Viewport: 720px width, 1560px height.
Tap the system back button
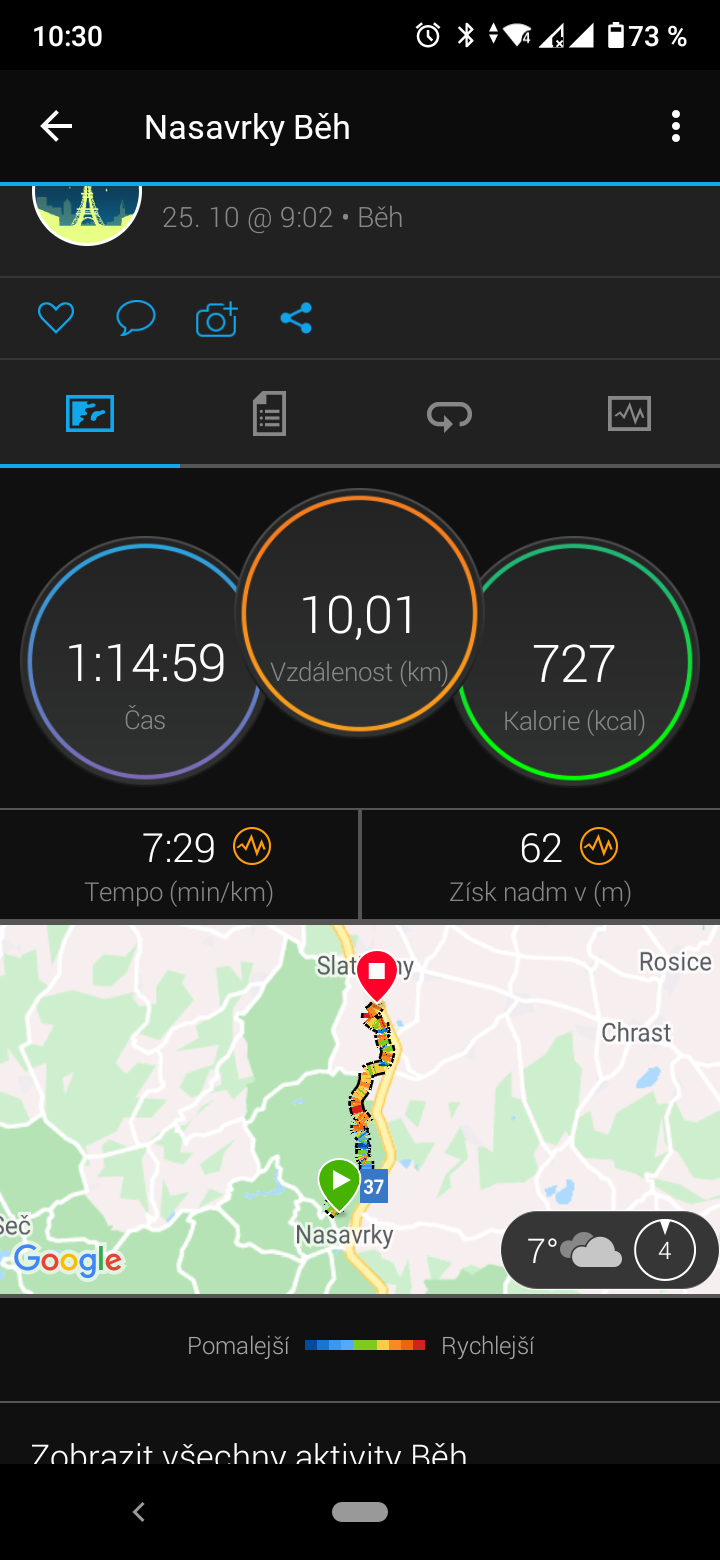pyautogui.click(x=139, y=1512)
